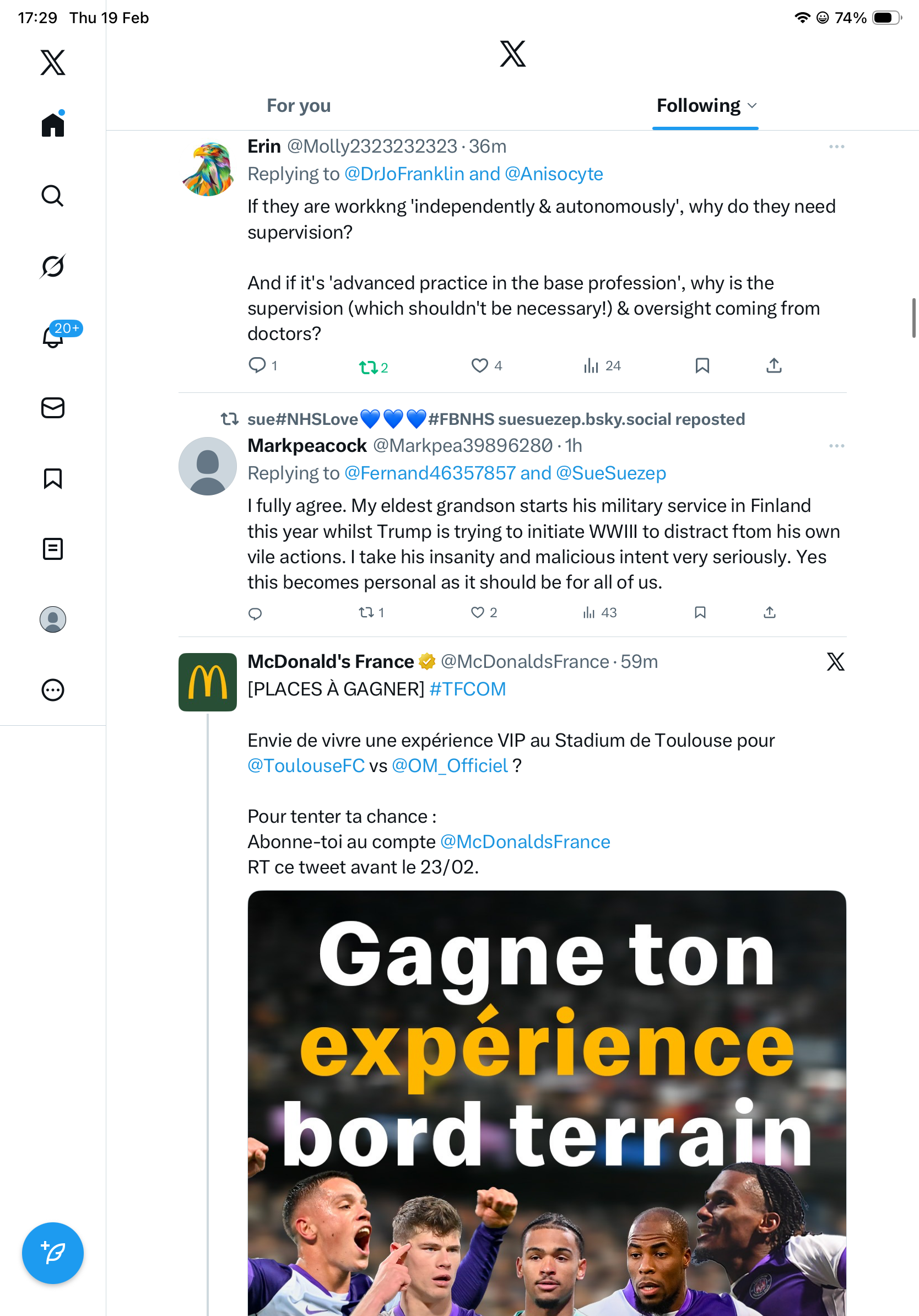Open Bookmarks from the sidebar
Screen dimensions: 919x1316
click(x=53, y=478)
